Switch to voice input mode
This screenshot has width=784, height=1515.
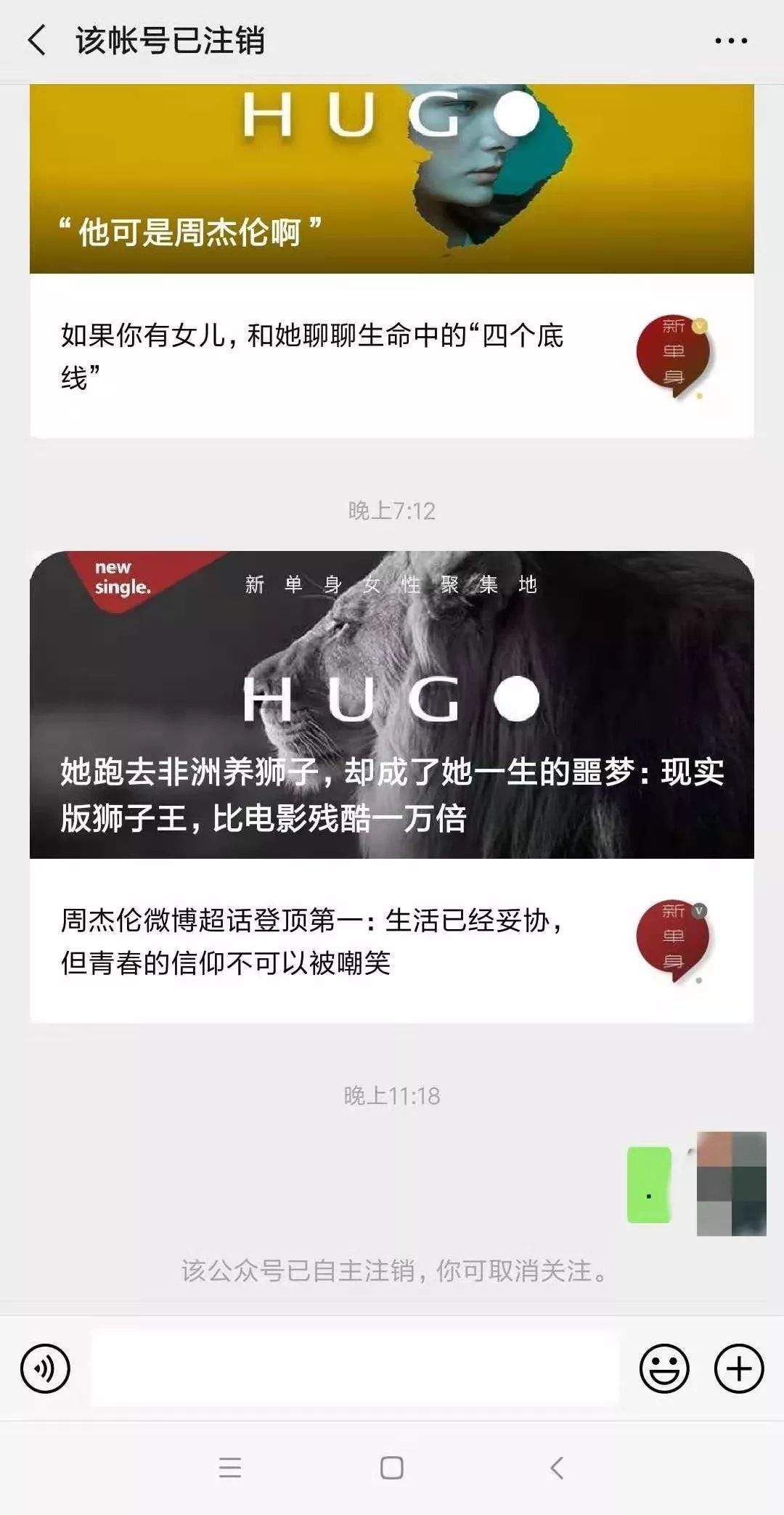click(45, 1368)
